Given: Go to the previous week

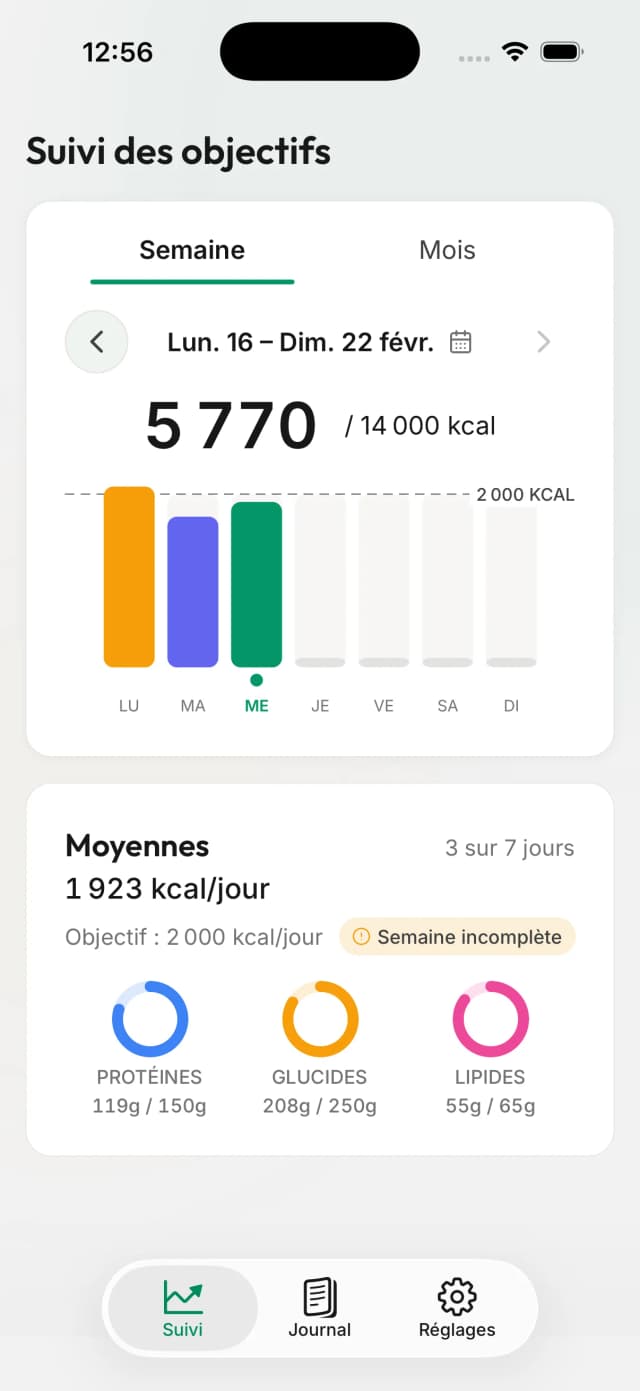Looking at the screenshot, I should click(x=97, y=342).
